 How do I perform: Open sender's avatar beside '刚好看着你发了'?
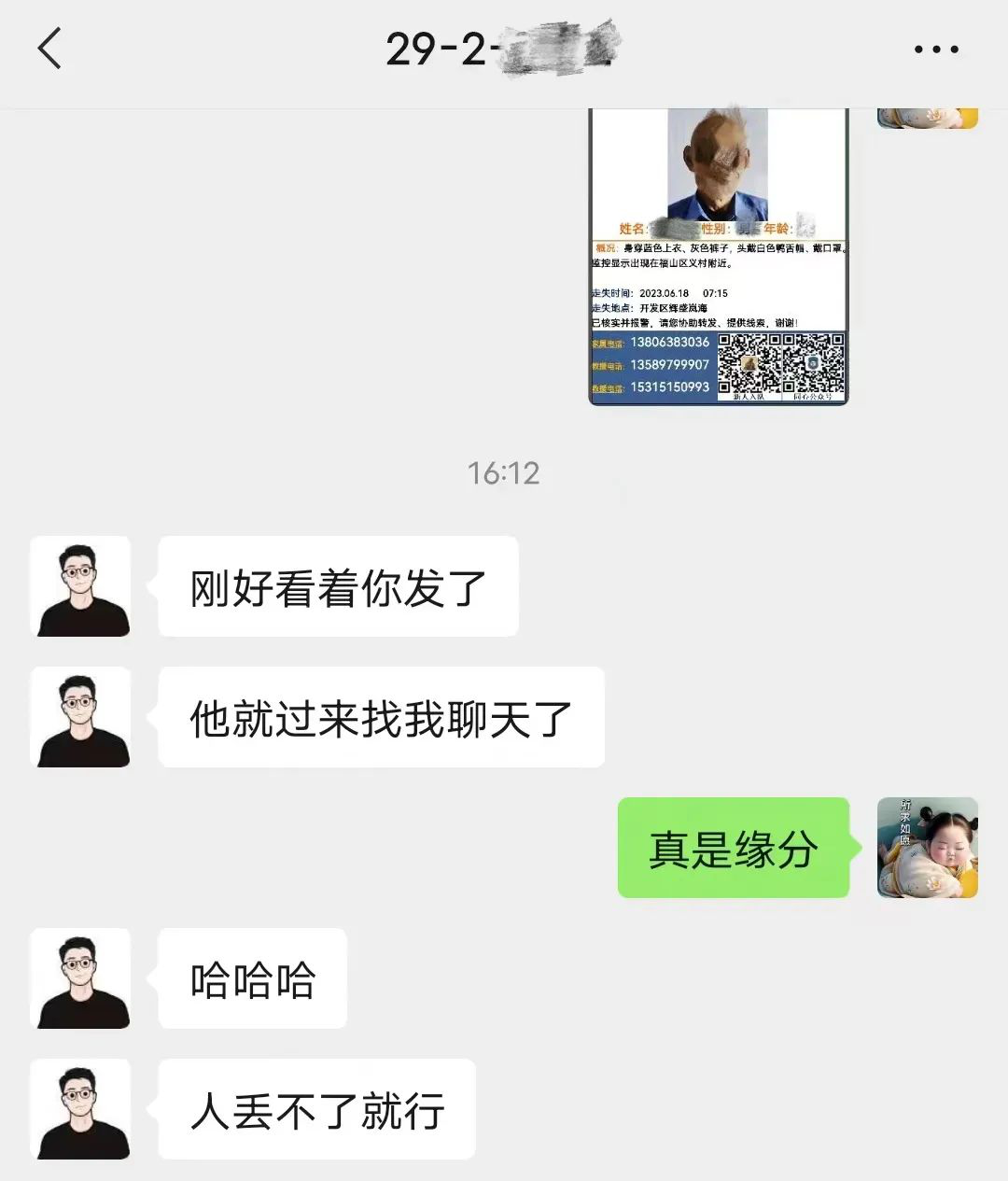(81, 587)
